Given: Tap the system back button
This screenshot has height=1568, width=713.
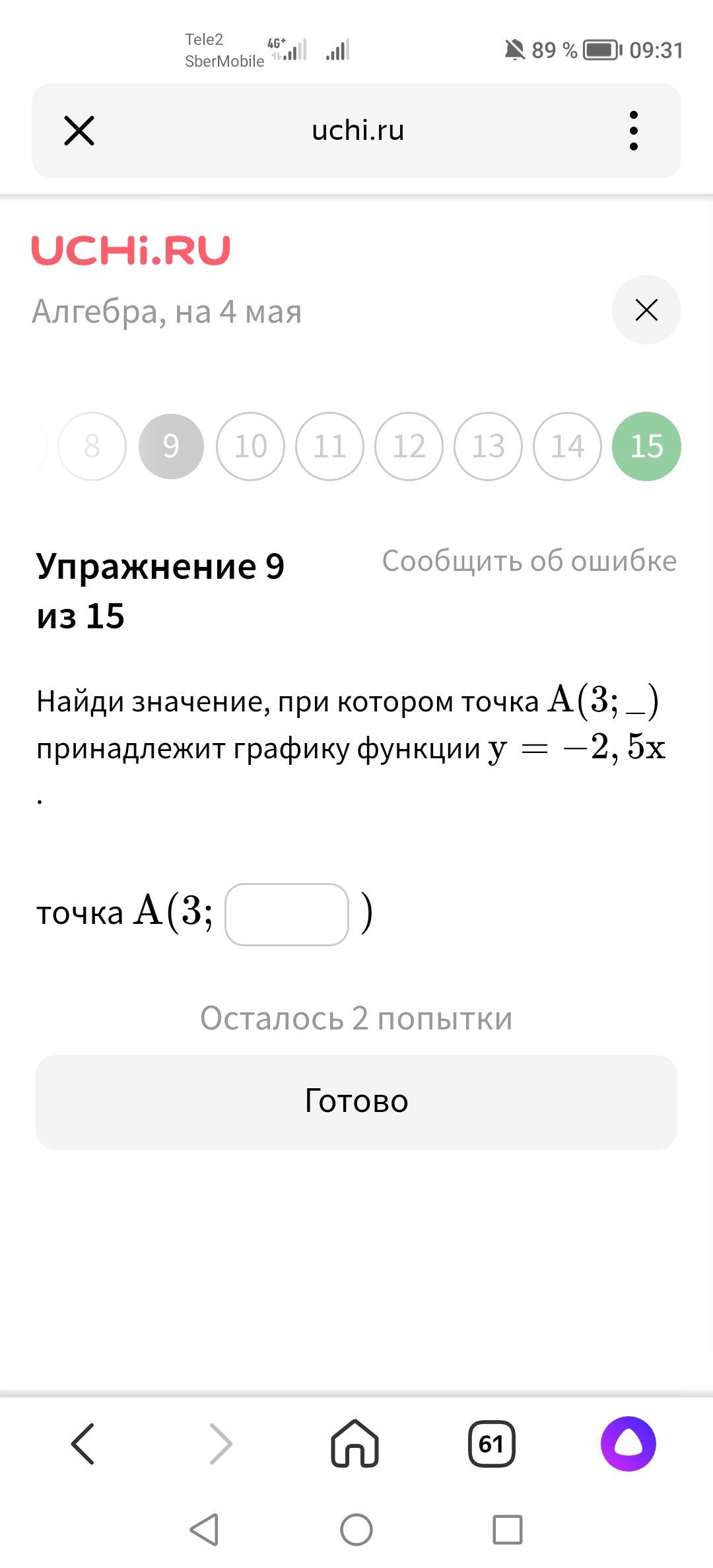Looking at the screenshot, I should click(x=204, y=1529).
